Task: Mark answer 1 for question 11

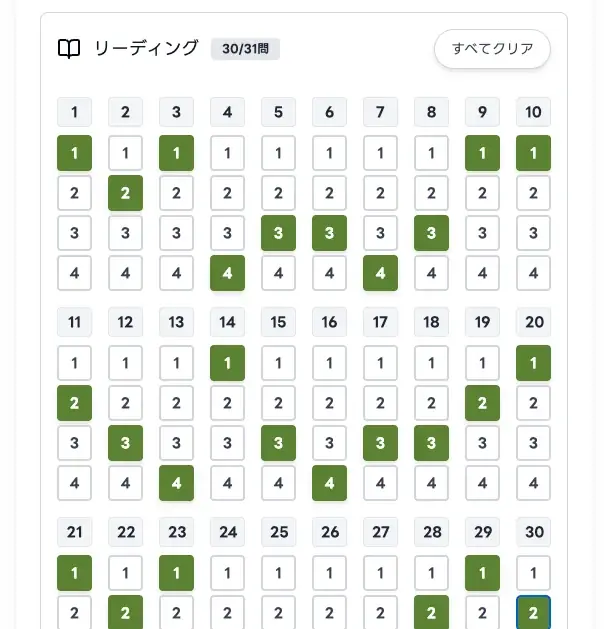Action: [x=75, y=363]
